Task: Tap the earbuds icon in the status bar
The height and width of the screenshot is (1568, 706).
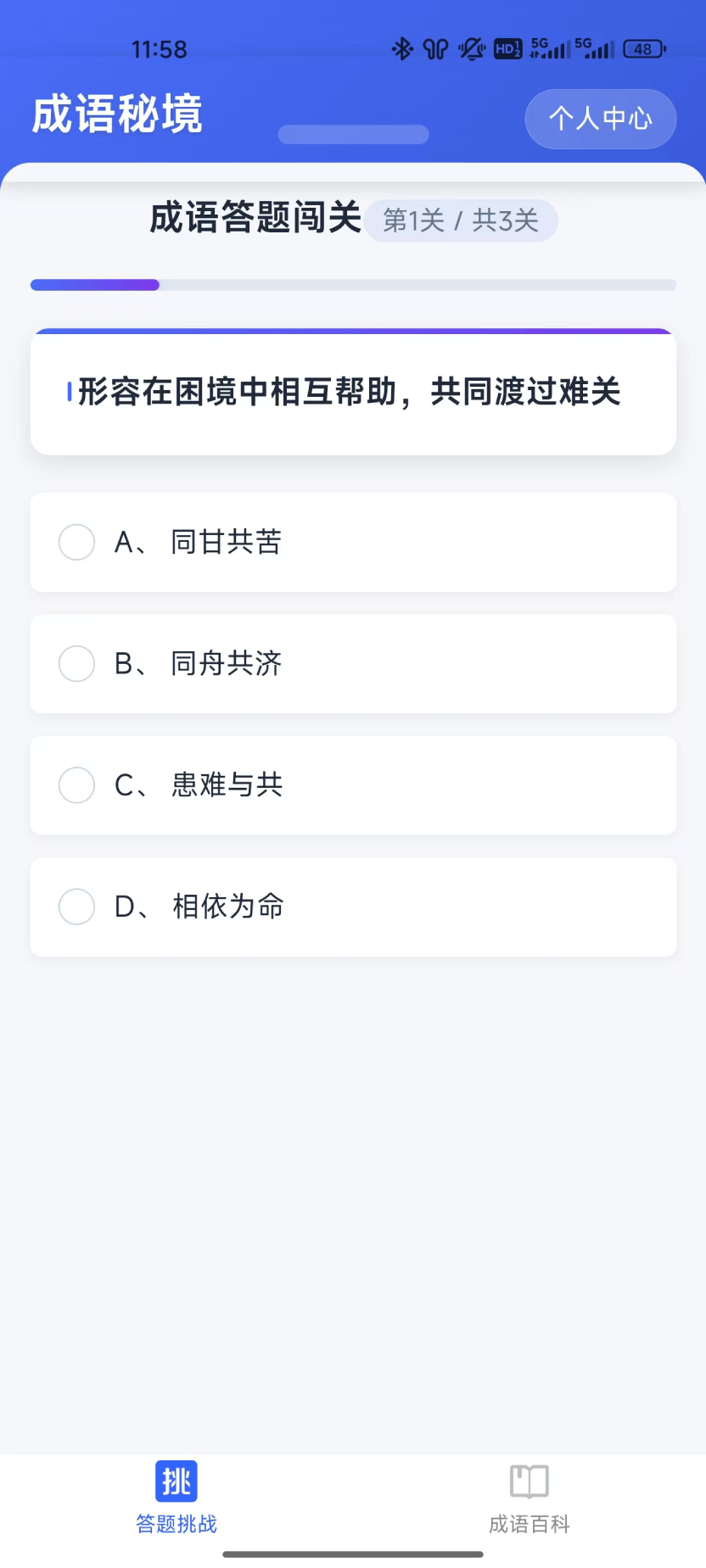Action: (434, 48)
